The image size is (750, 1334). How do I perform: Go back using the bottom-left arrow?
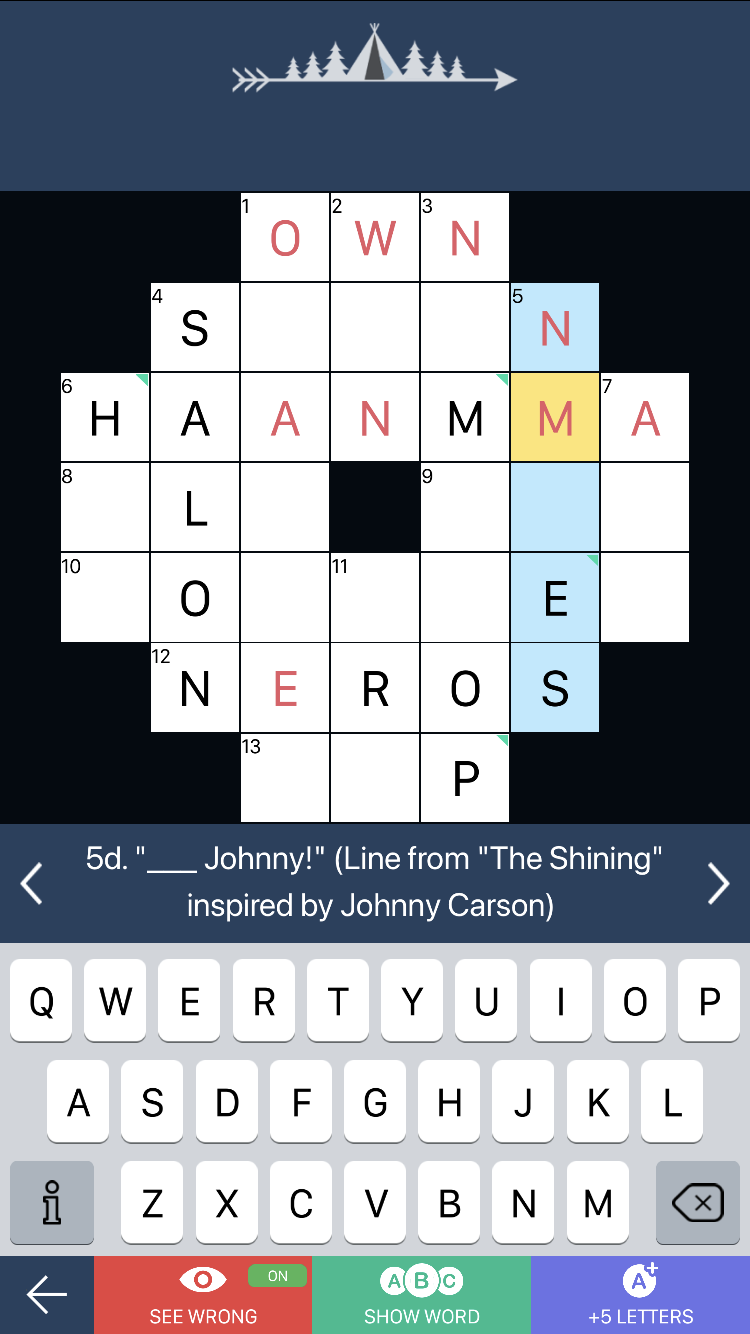pos(46,1295)
